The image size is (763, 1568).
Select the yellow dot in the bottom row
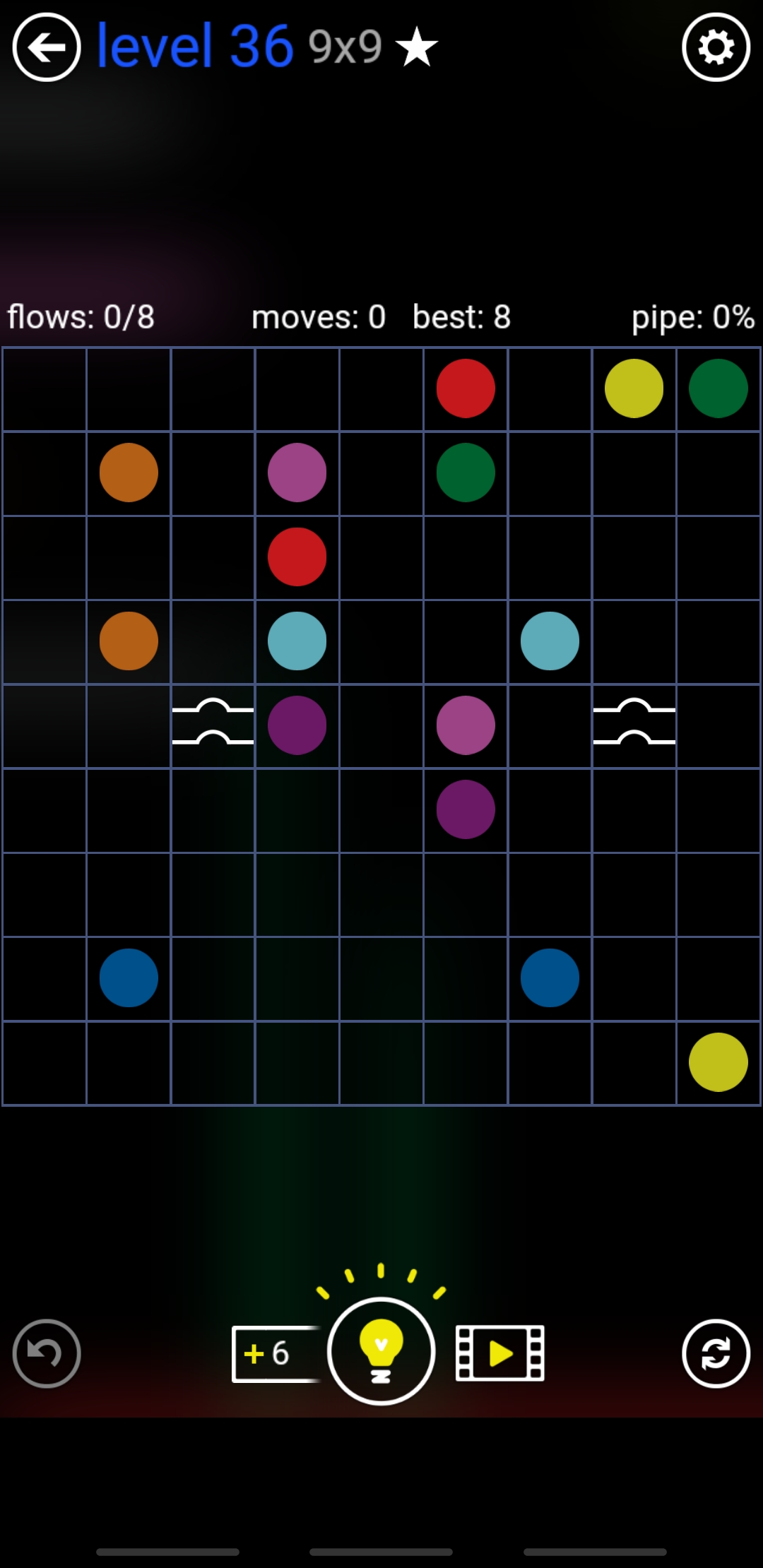point(718,1062)
